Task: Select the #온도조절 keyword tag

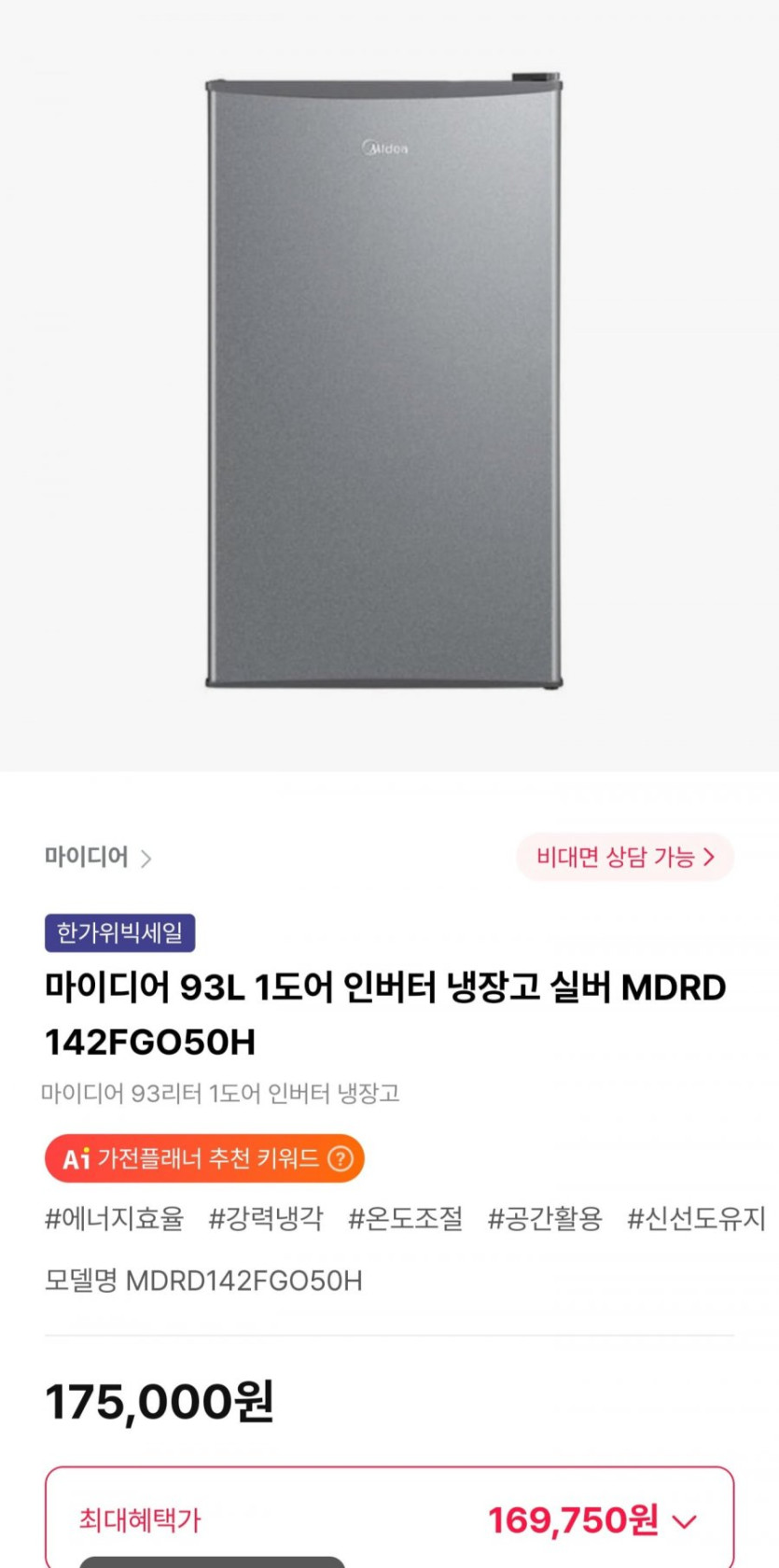Action: (x=405, y=1218)
